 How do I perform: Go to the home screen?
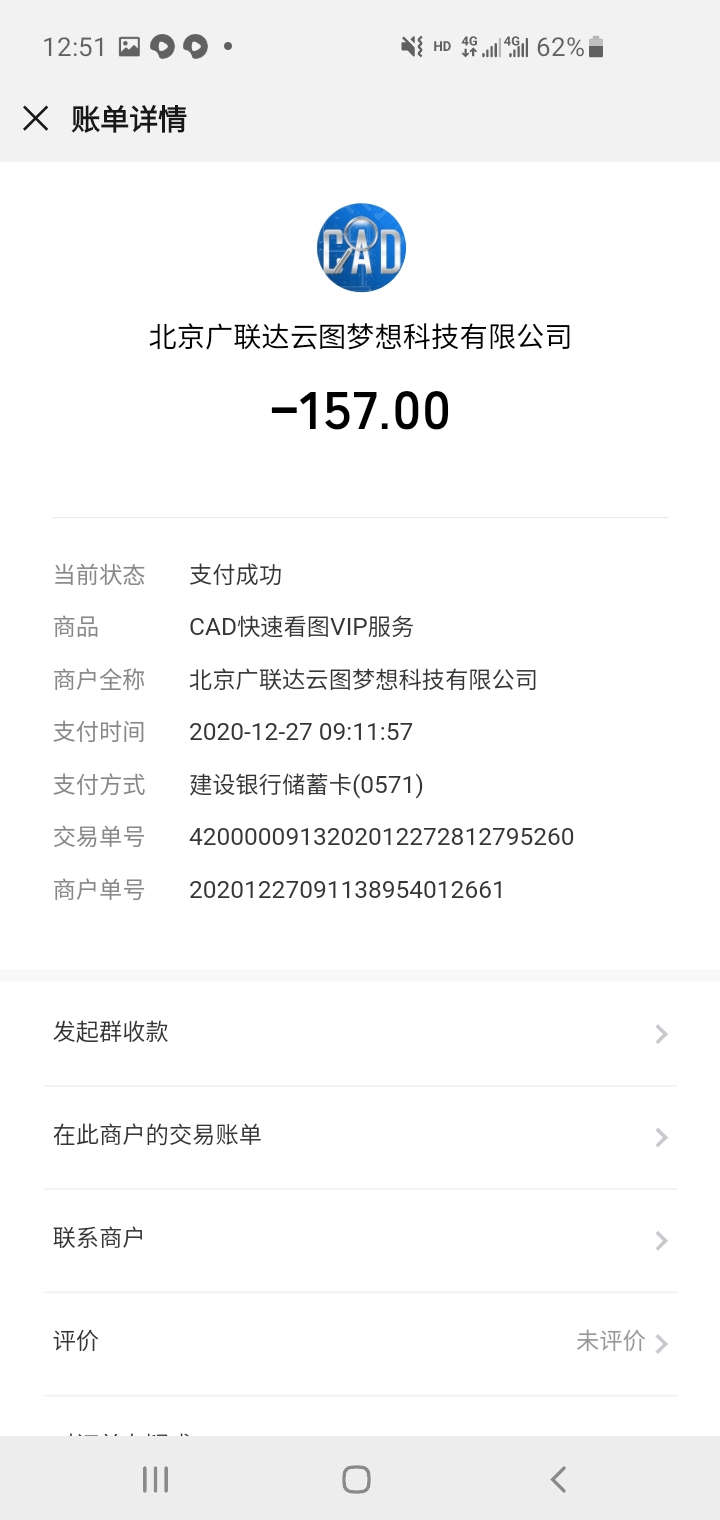click(x=356, y=1479)
